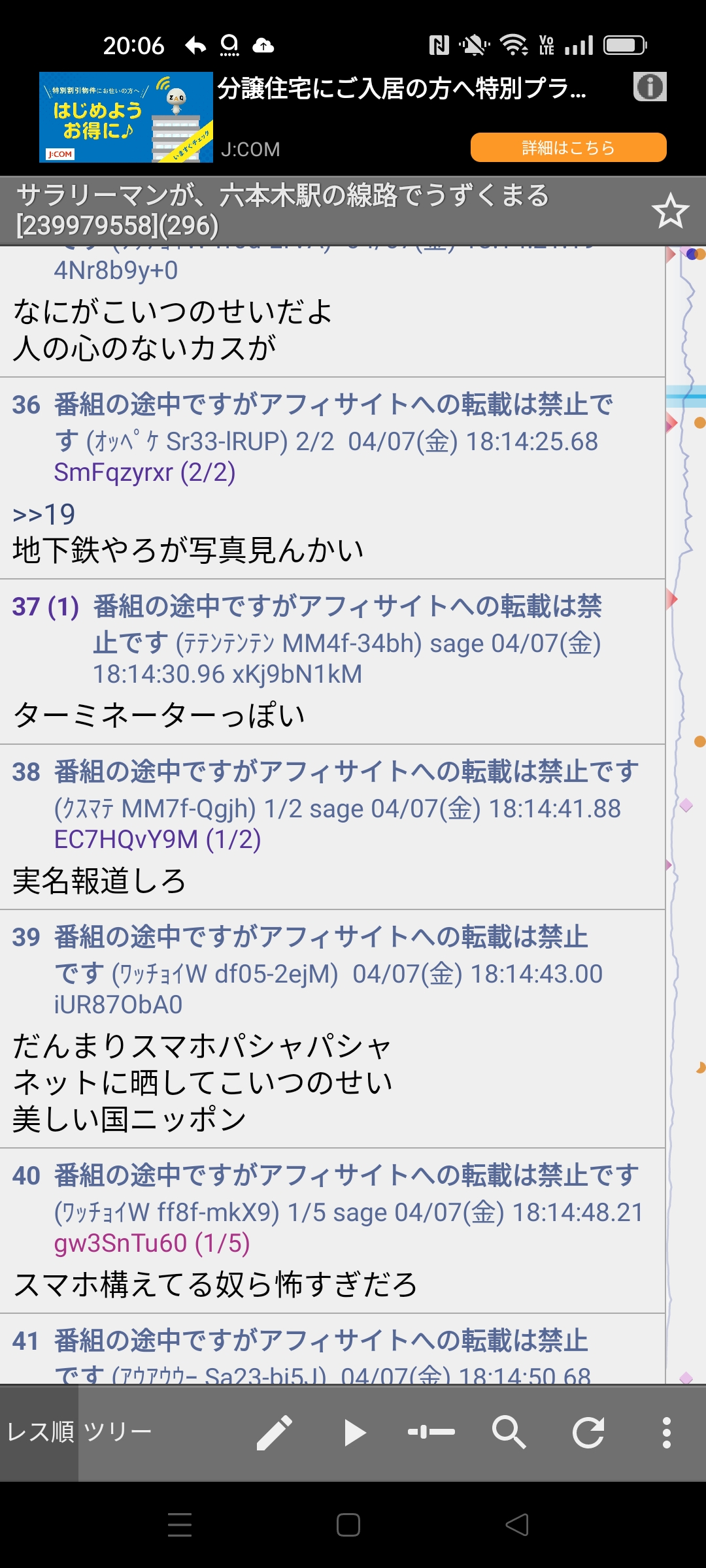Go to the home screen
706x1568 pixels.
coord(348,1525)
